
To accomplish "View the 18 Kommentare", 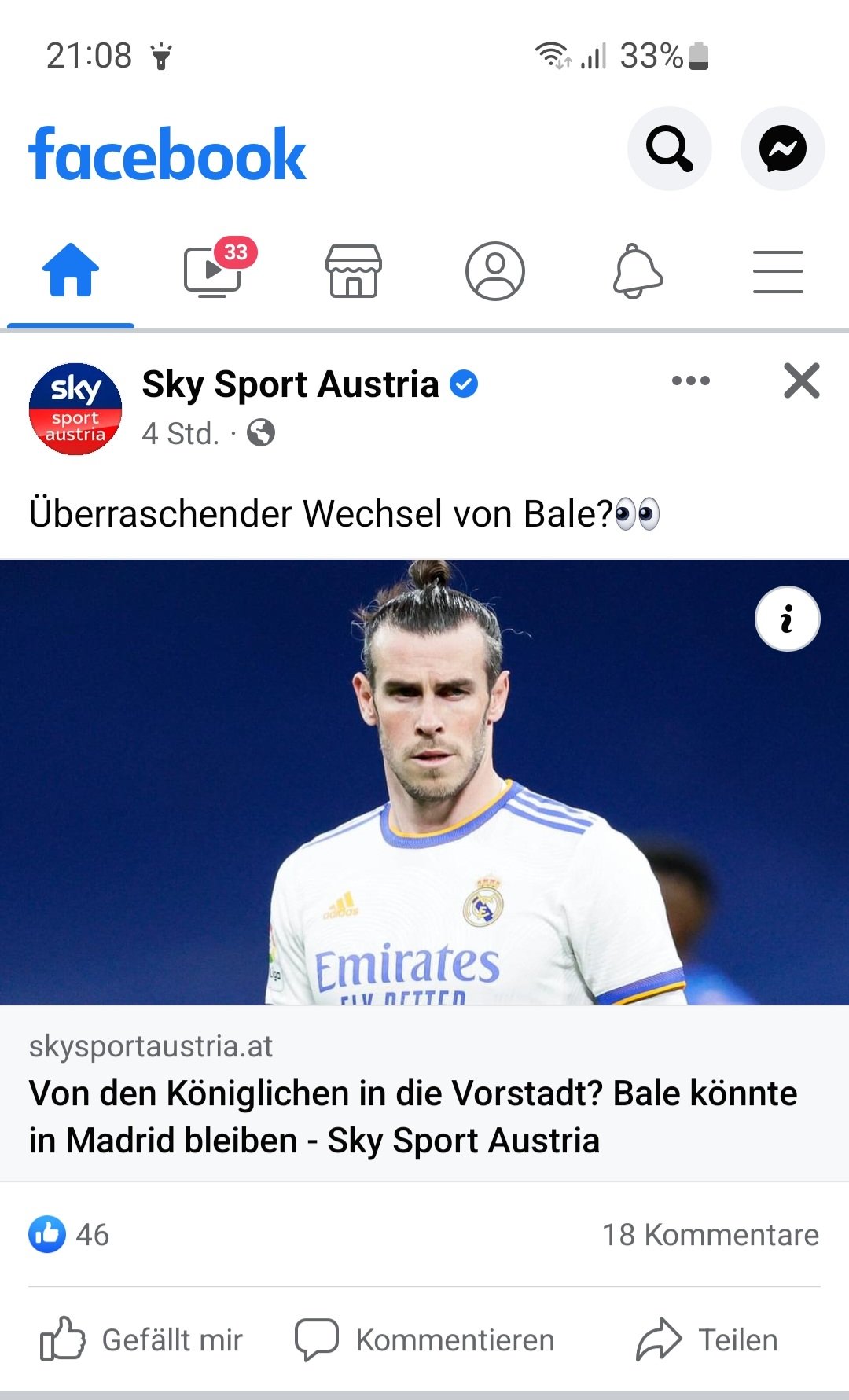I will pos(711,1235).
